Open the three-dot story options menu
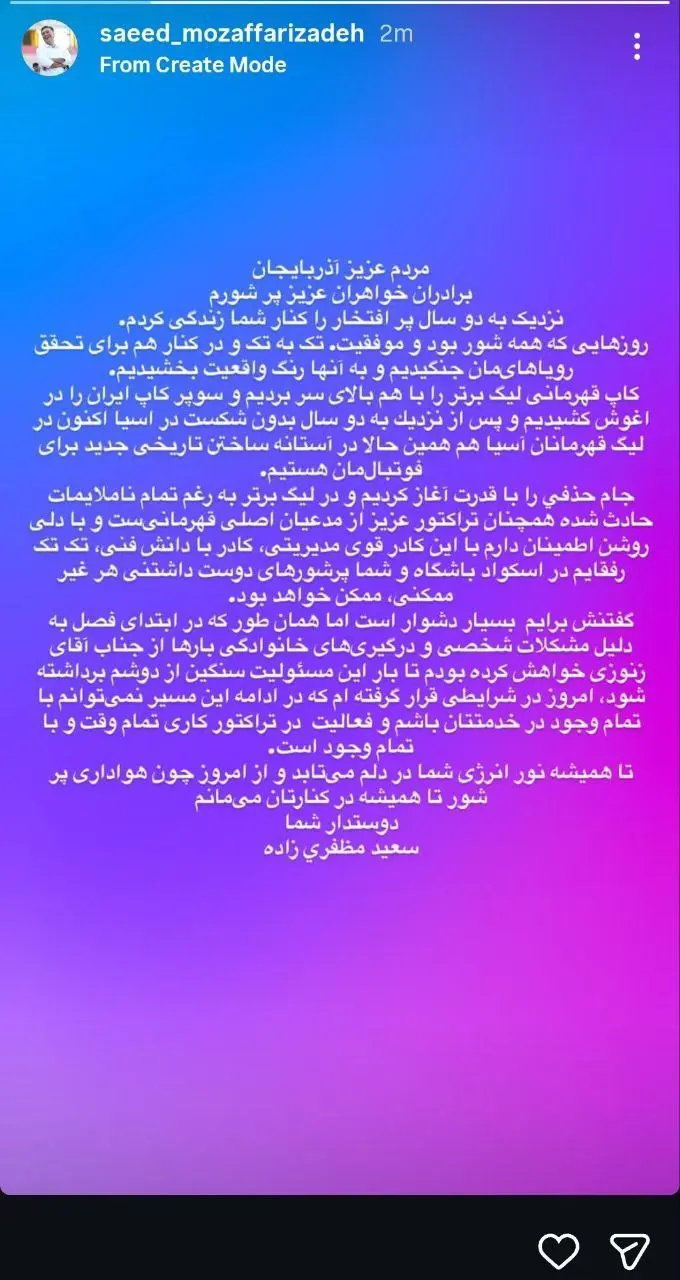Image resolution: width=680 pixels, height=1280 pixels. pos(637,46)
